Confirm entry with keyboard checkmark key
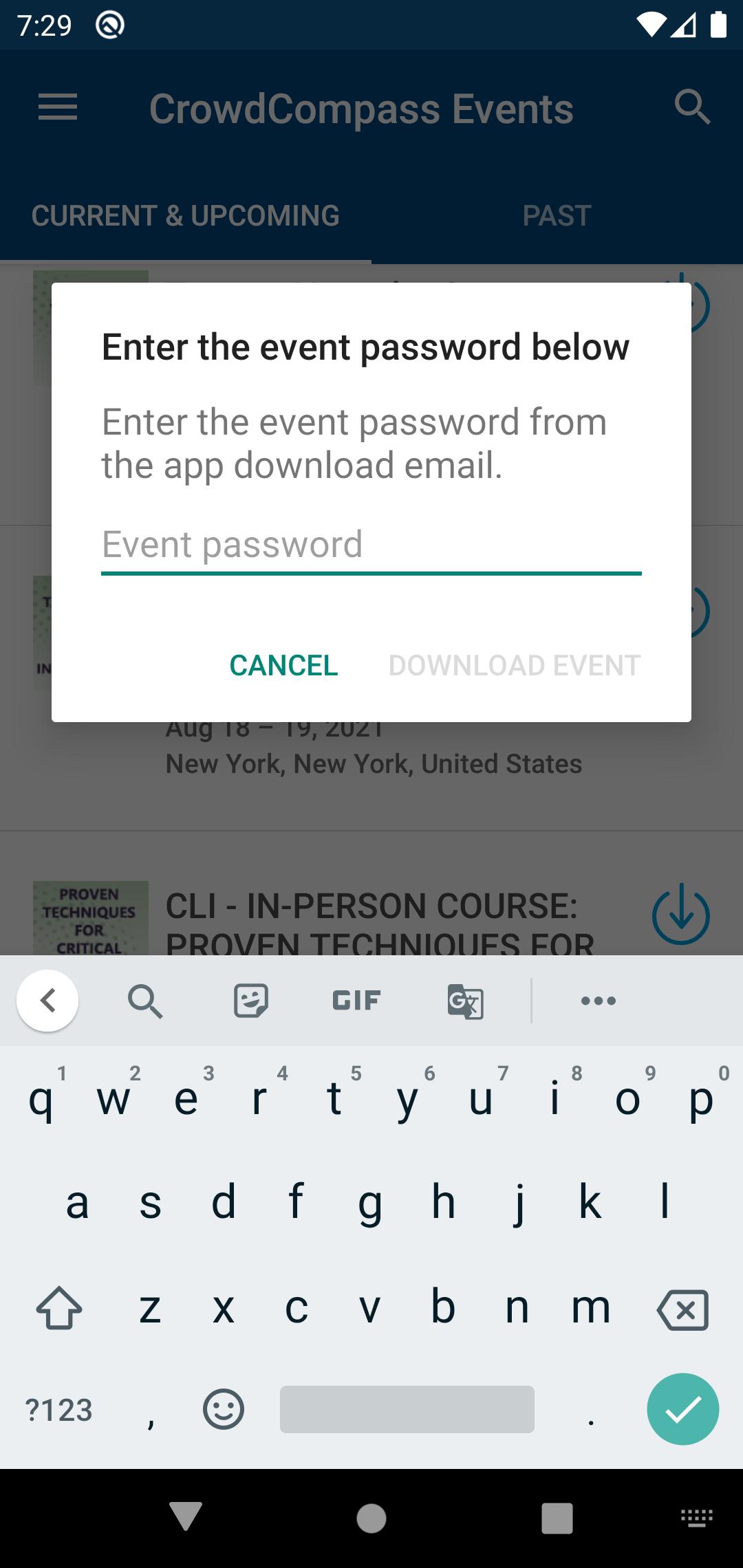This screenshot has width=743, height=1568. (x=682, y=1409)
